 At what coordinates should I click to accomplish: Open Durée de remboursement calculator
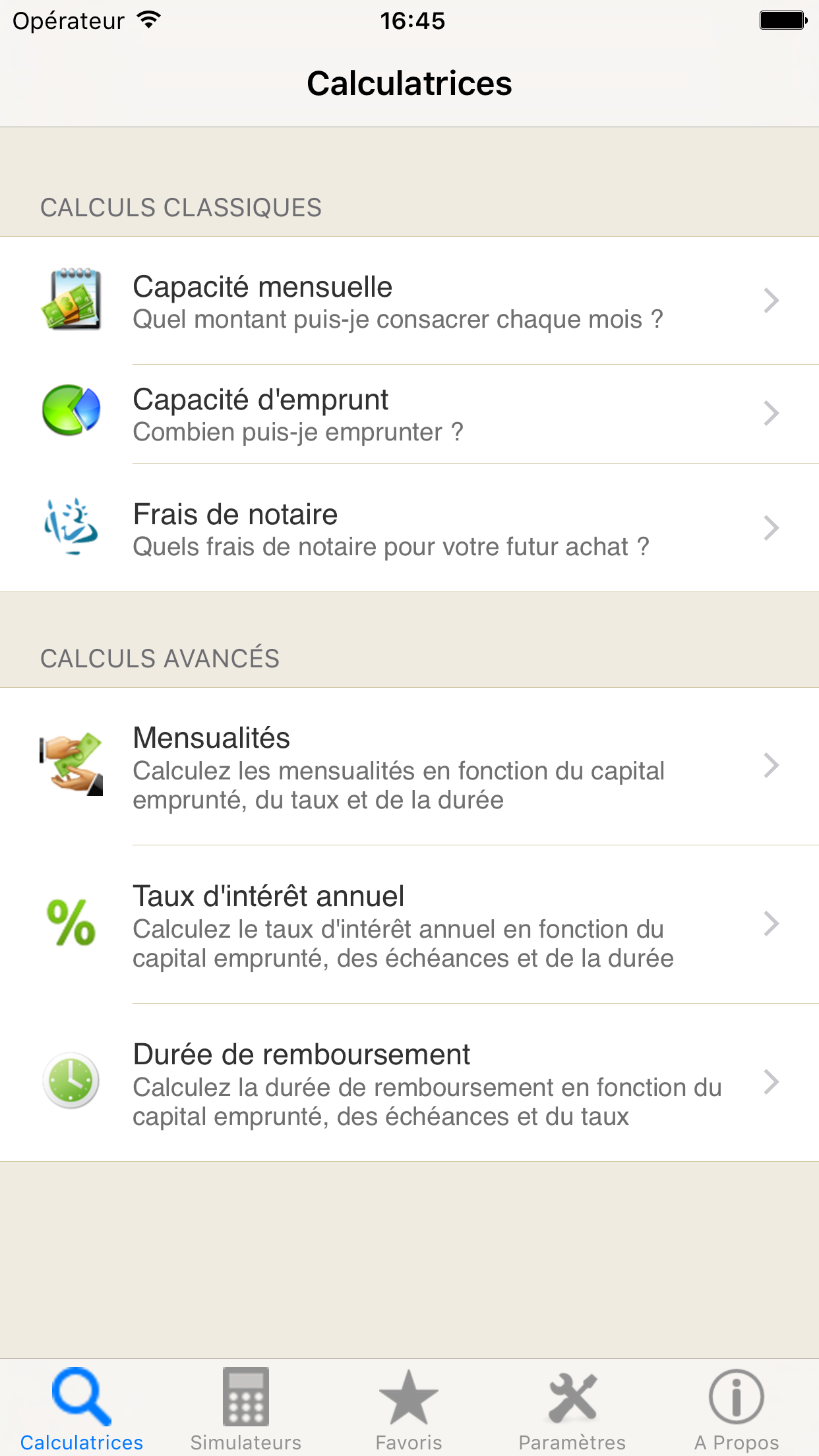(409, 1083)
